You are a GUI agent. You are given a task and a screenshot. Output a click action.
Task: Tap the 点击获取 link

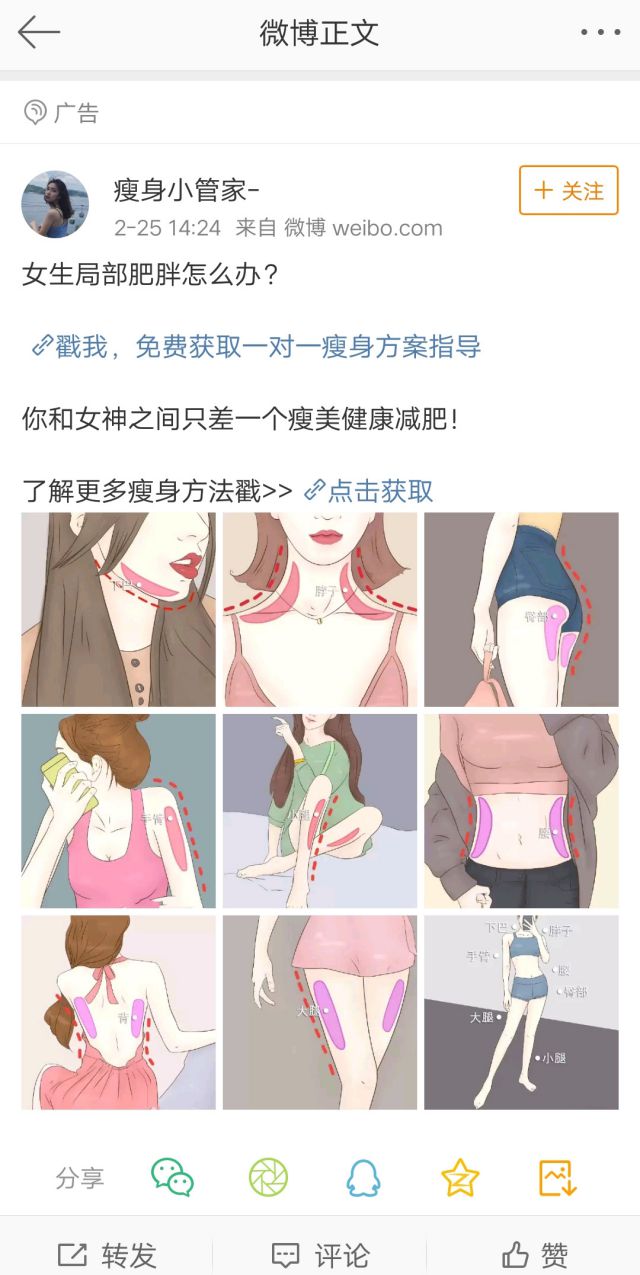click(369, 491)
